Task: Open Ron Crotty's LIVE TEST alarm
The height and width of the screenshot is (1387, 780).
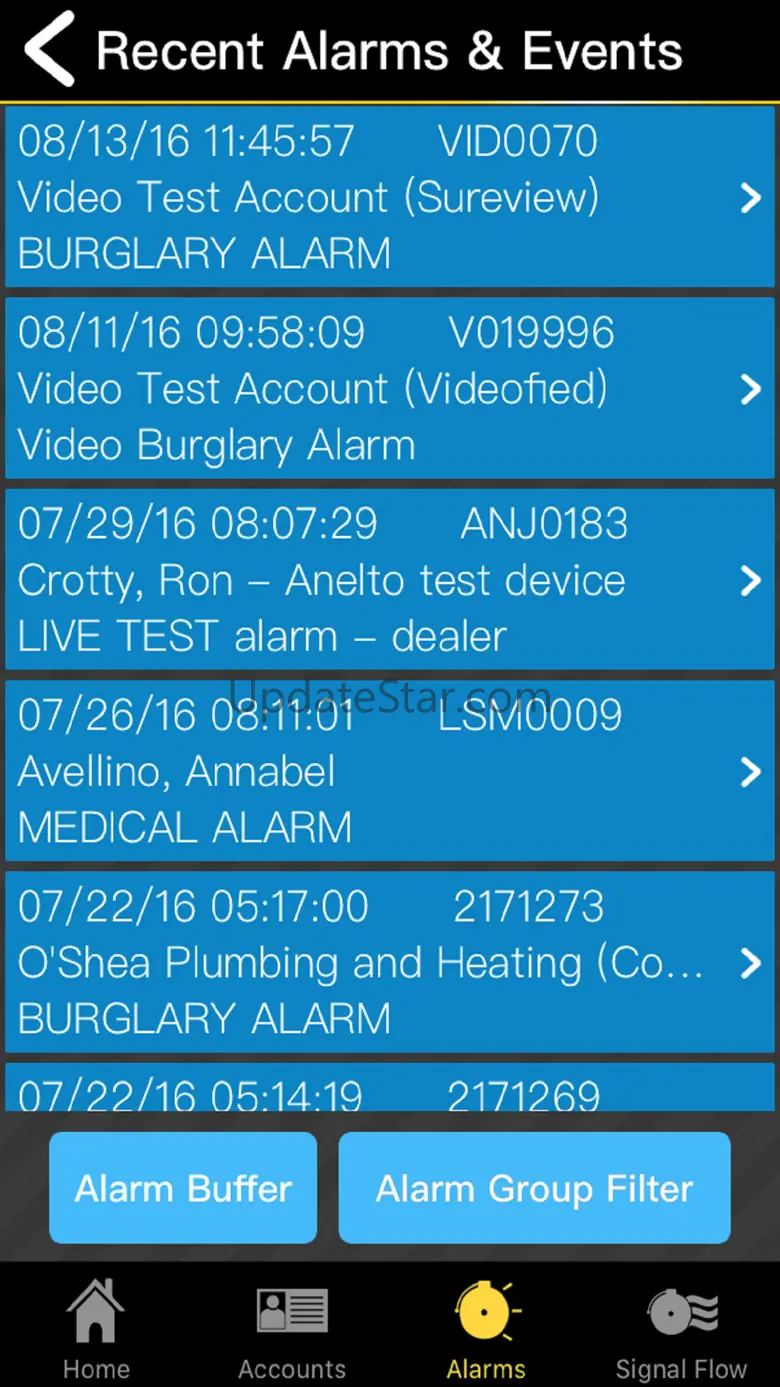Action: pyautogui.click(x=390, y=579)
